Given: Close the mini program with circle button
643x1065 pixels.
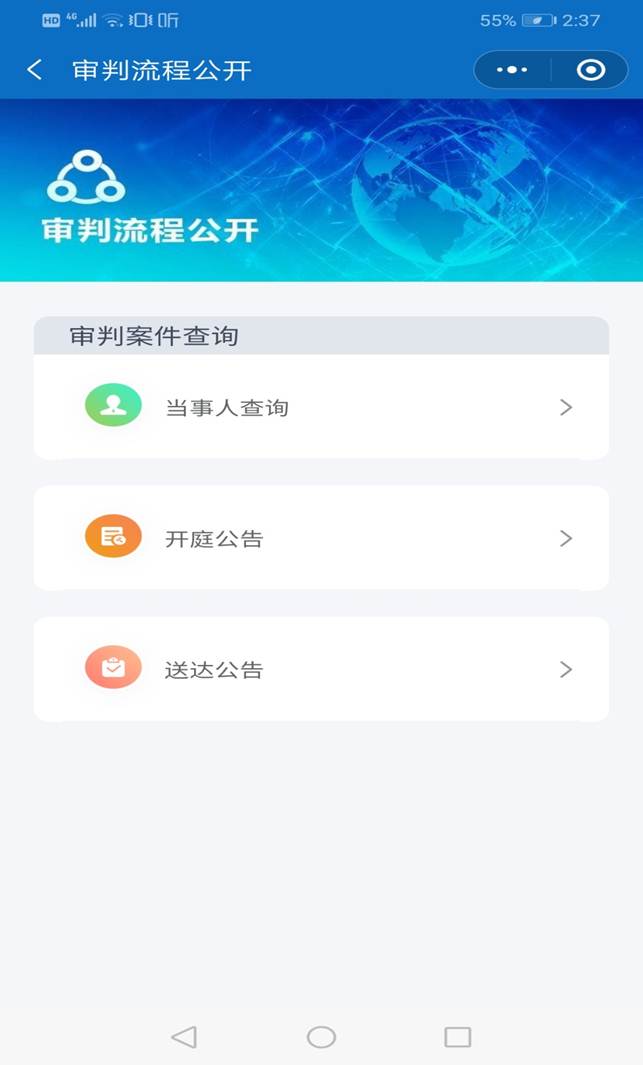Looking at the screenshot, I should (x=591, y=70).
